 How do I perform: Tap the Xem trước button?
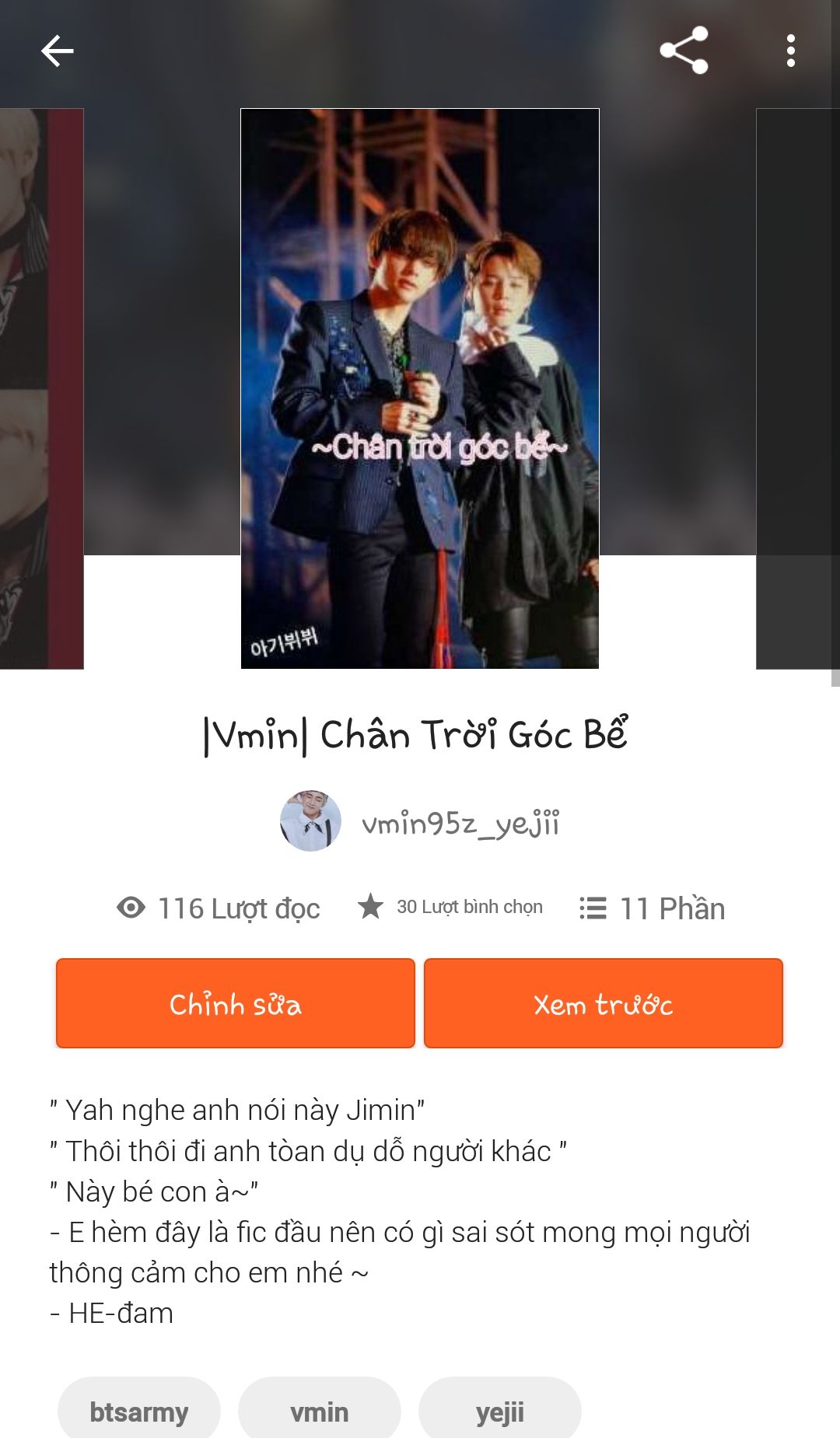coord(603,1003)
